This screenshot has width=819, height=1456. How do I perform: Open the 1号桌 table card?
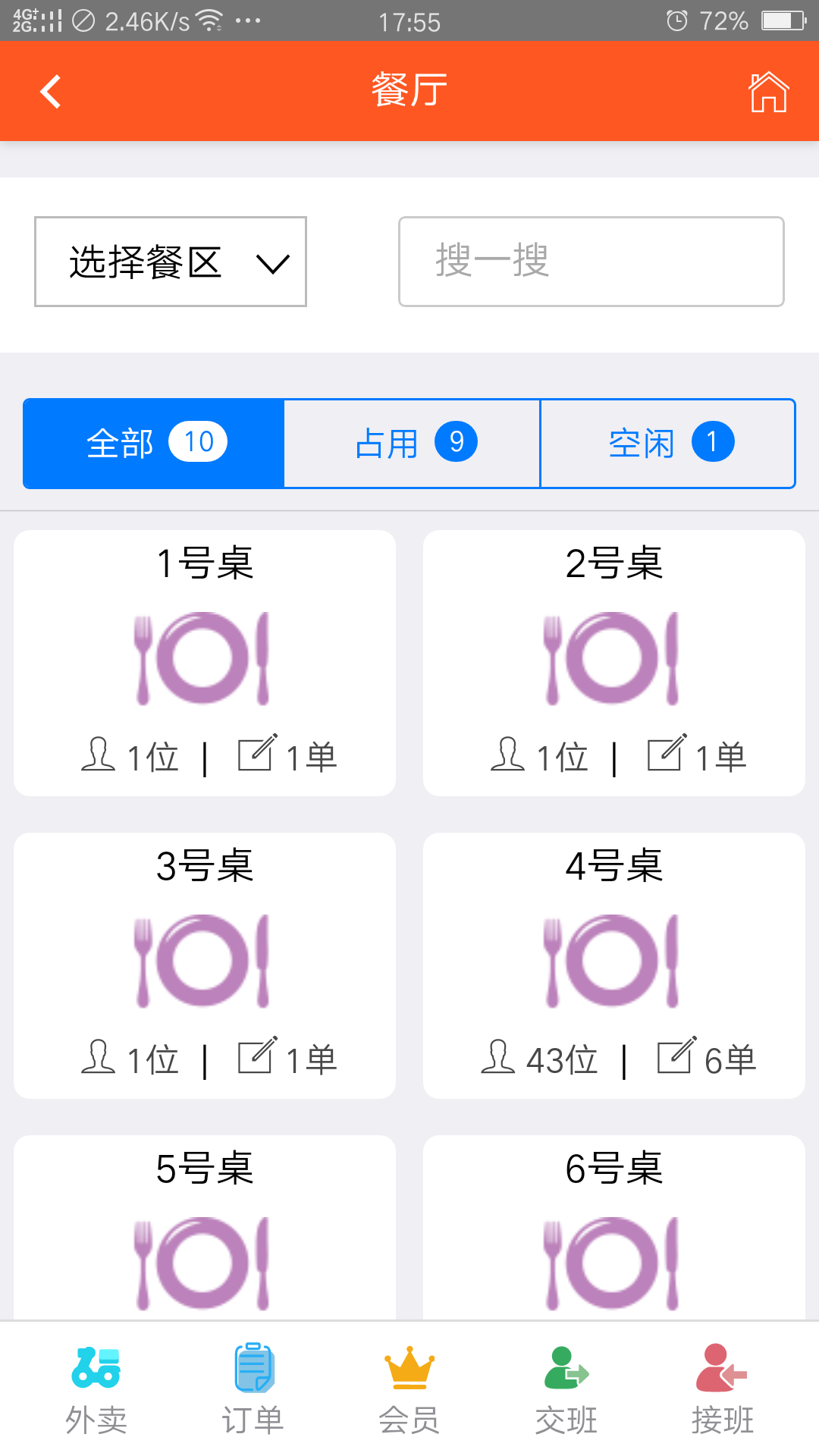[205, 663]
